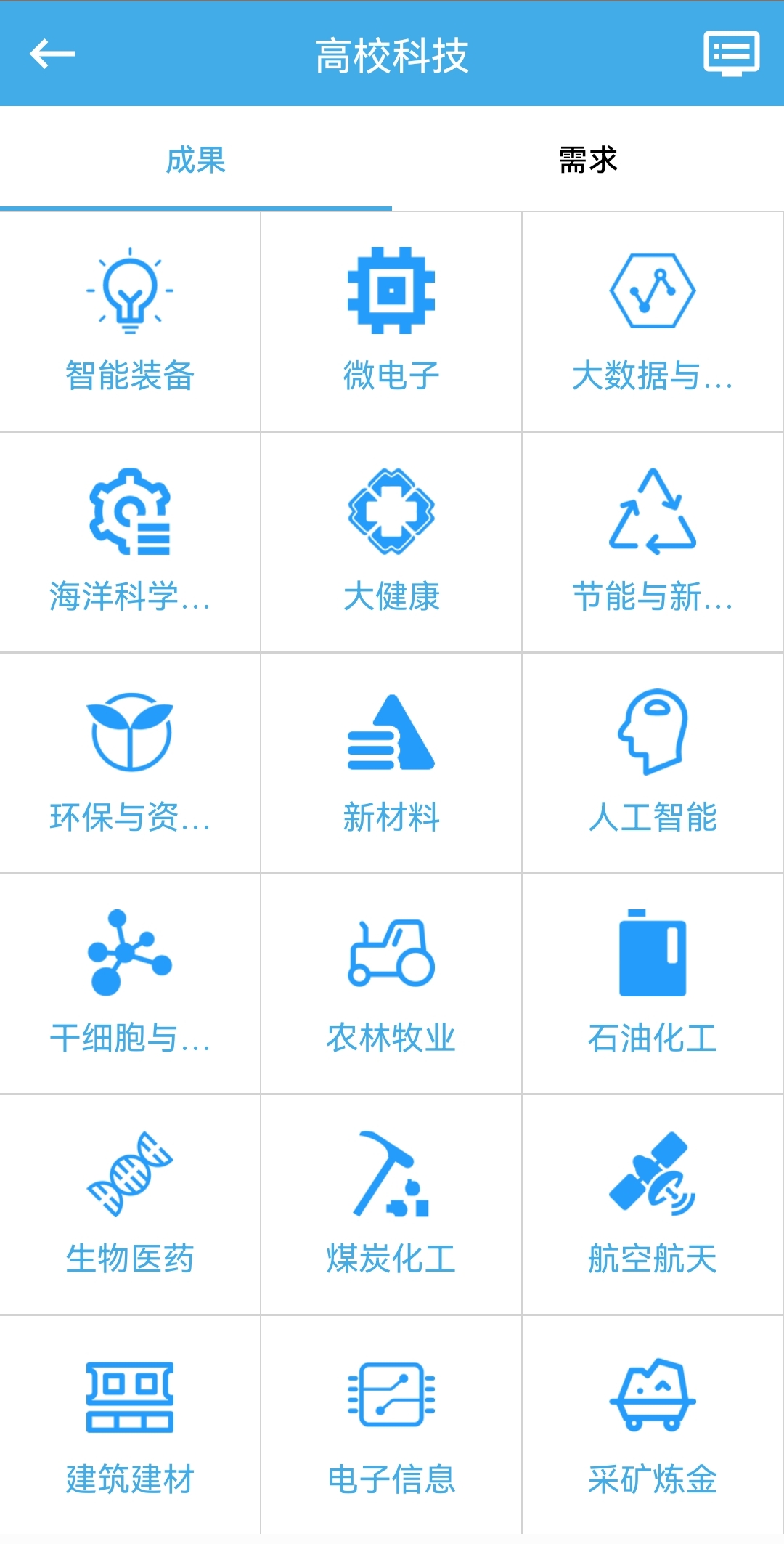The image size is (784, 1544).
Task: Open the 航空航天 category
Action: (x=653, y=1205)
